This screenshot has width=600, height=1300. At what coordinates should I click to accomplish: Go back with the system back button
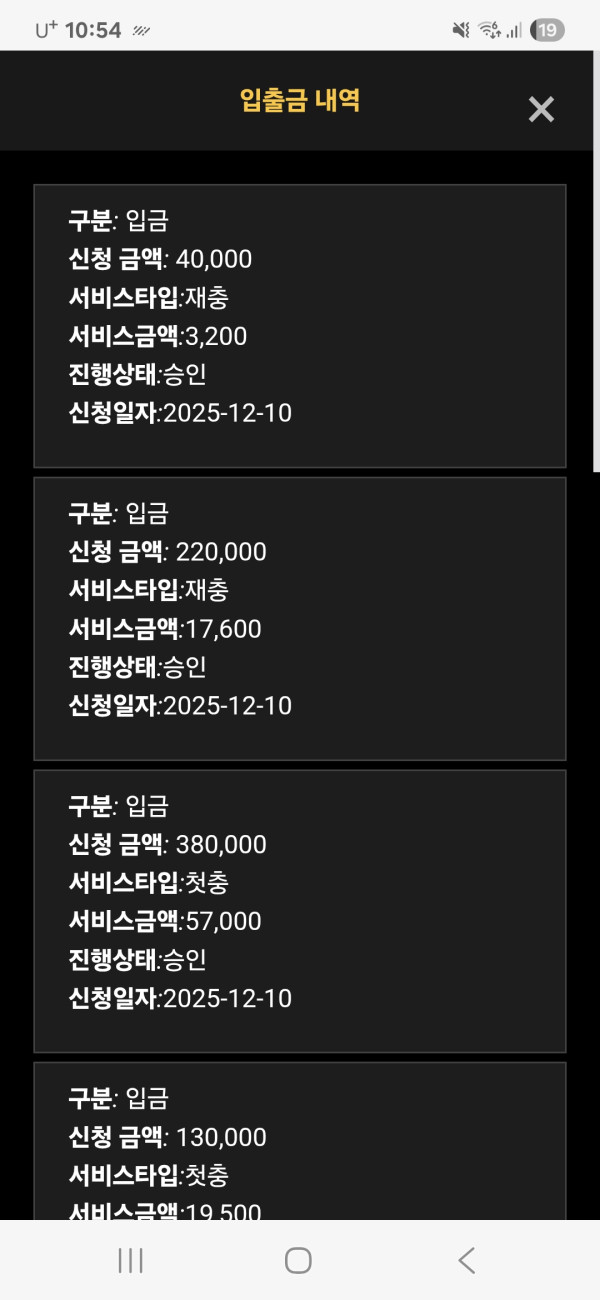click(466, 1260)
